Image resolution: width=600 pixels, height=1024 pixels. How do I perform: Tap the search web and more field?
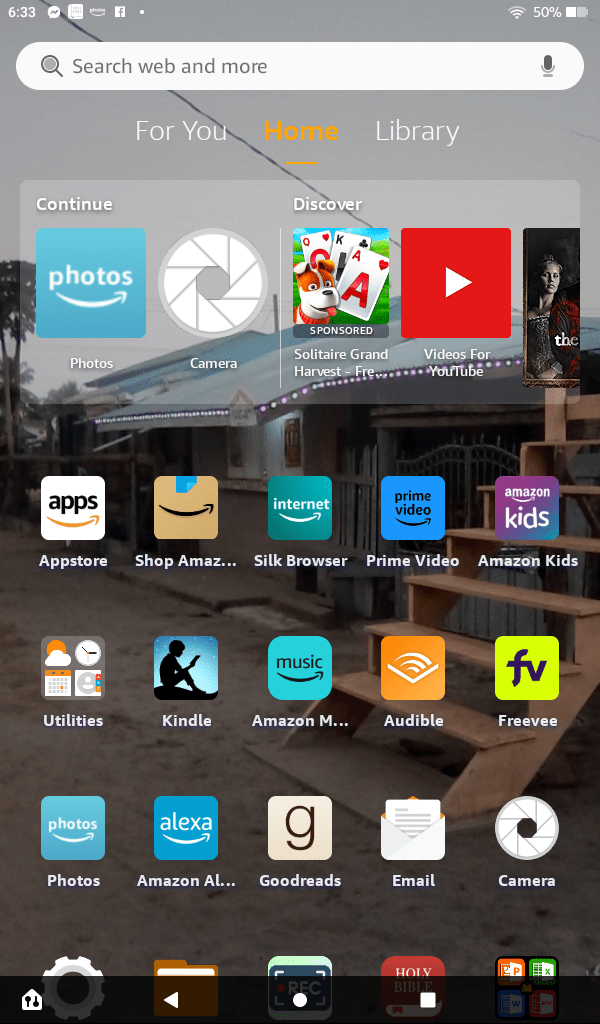(280, 67)
